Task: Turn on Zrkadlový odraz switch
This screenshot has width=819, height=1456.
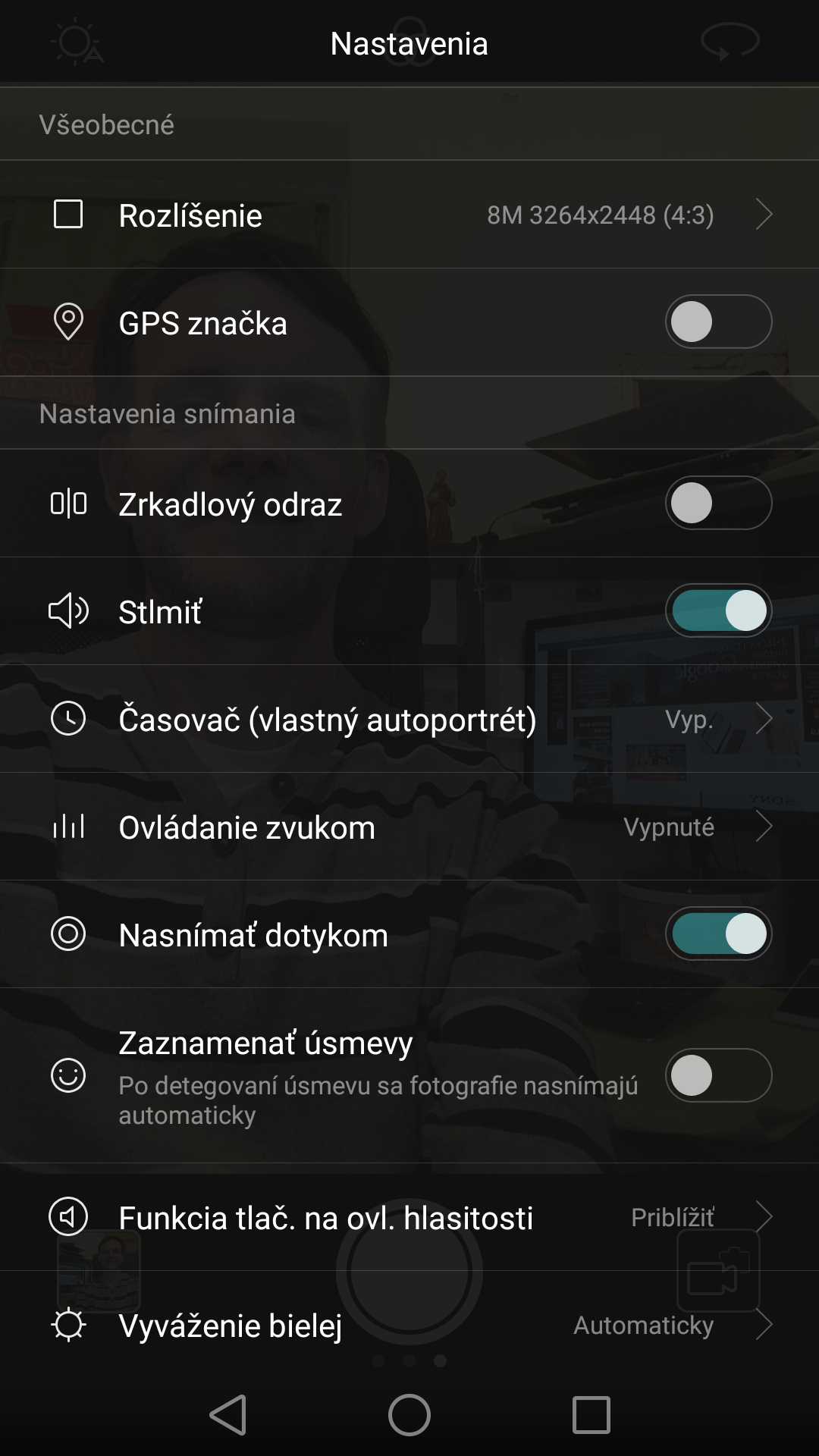Action: coord(718,503)
